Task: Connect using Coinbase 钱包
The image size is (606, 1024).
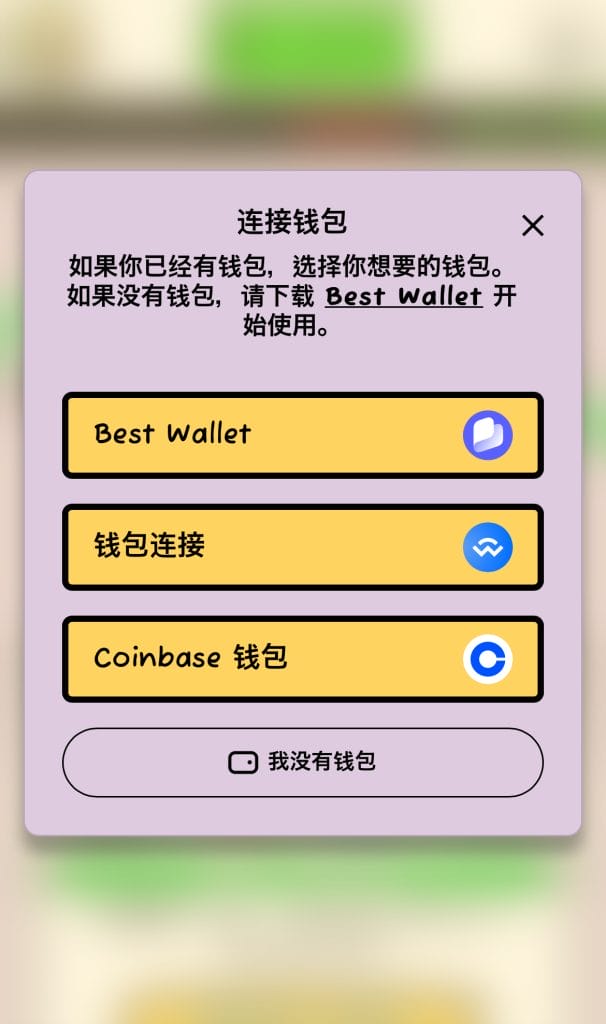Action: coord(302,659)
